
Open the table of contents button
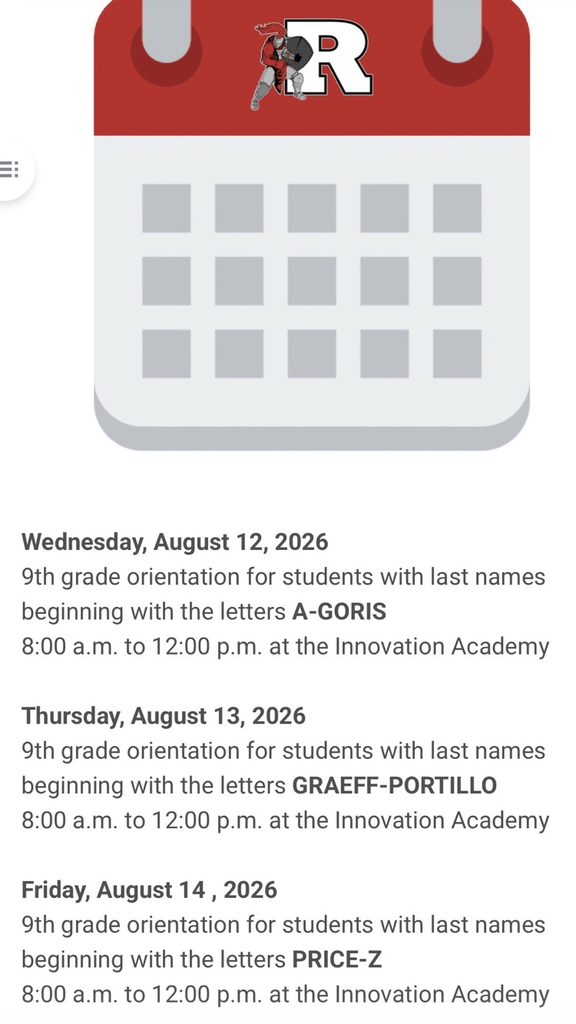[10, 169]
